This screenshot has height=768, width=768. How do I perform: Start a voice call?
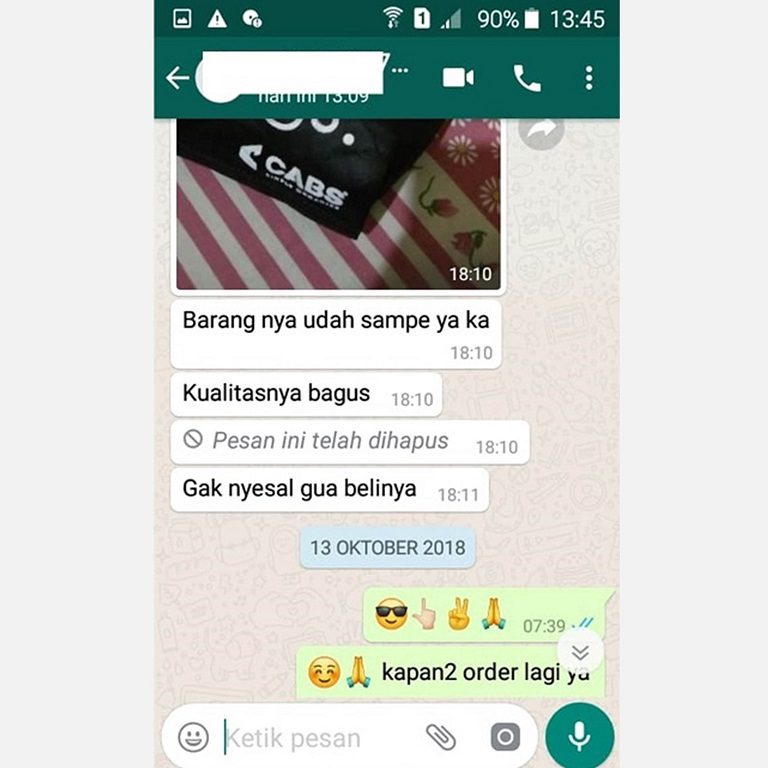526,78
